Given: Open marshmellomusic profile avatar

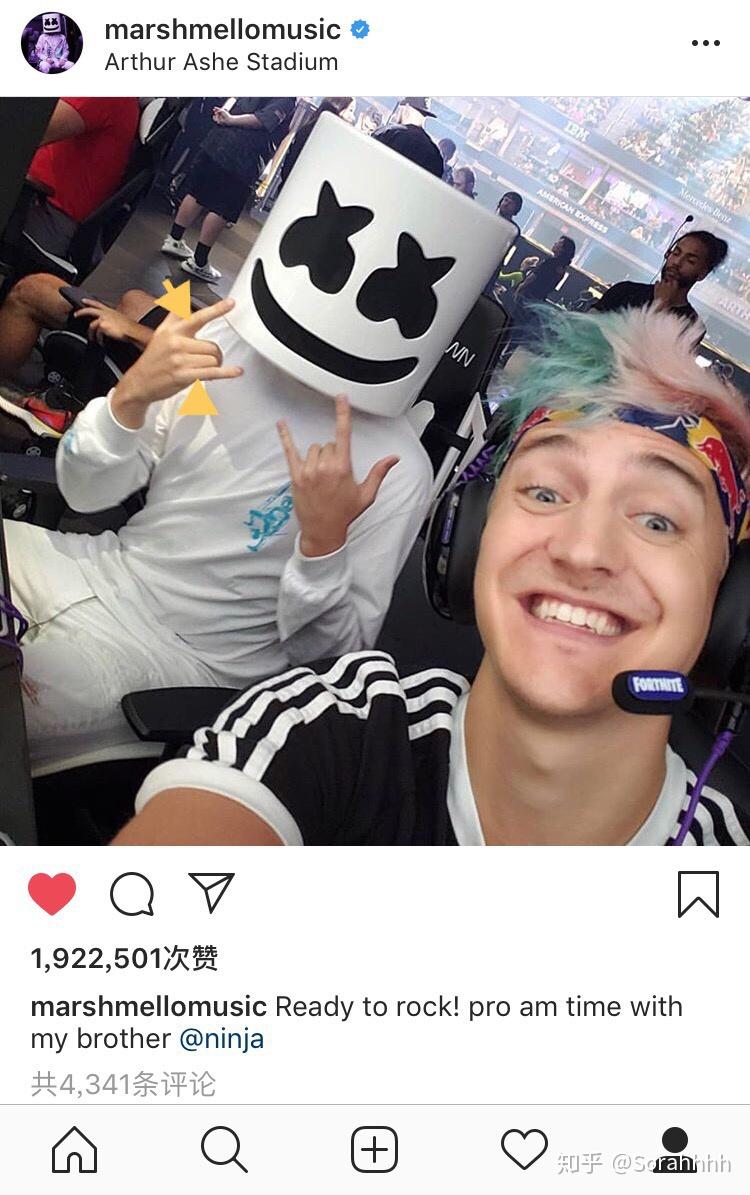Looking at the screenshot, I should tap(52, 43).
